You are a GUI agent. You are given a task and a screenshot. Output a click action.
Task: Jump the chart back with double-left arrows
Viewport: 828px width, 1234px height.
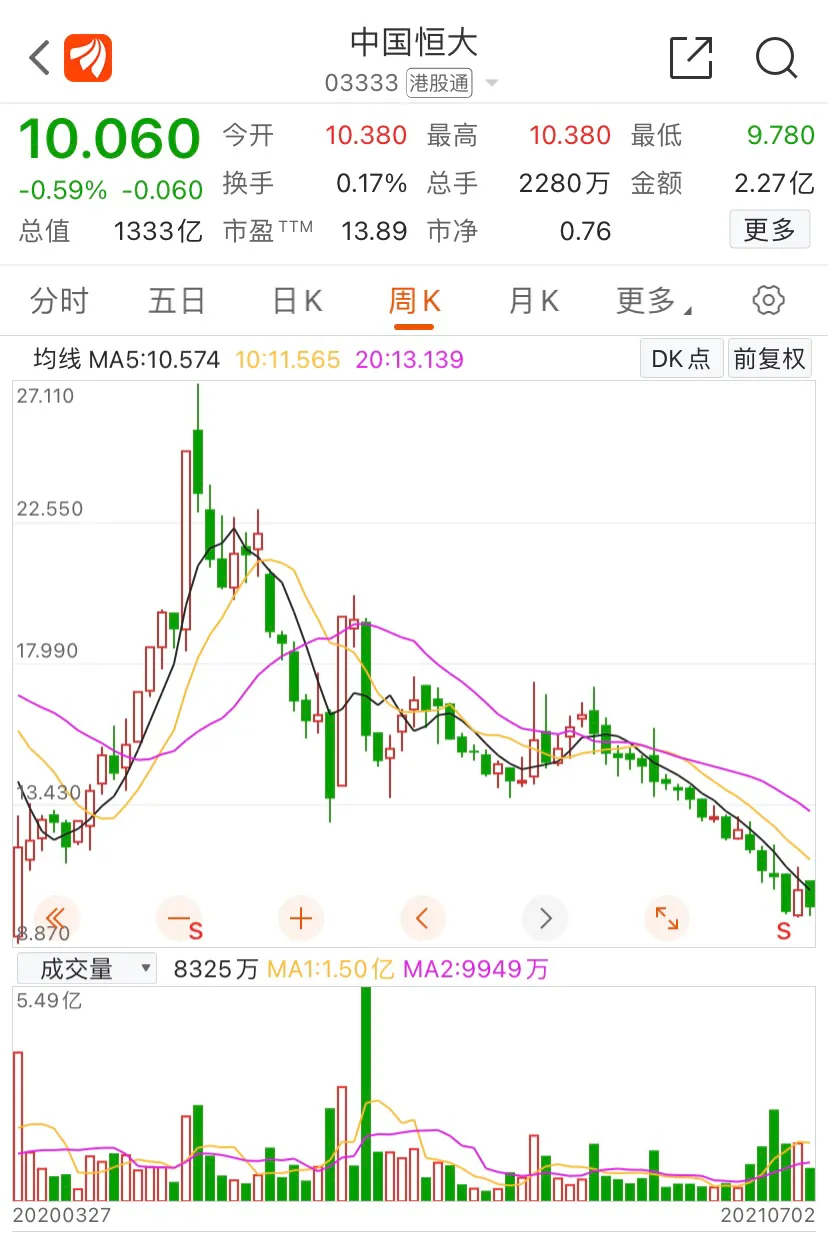tap(57, 917)
